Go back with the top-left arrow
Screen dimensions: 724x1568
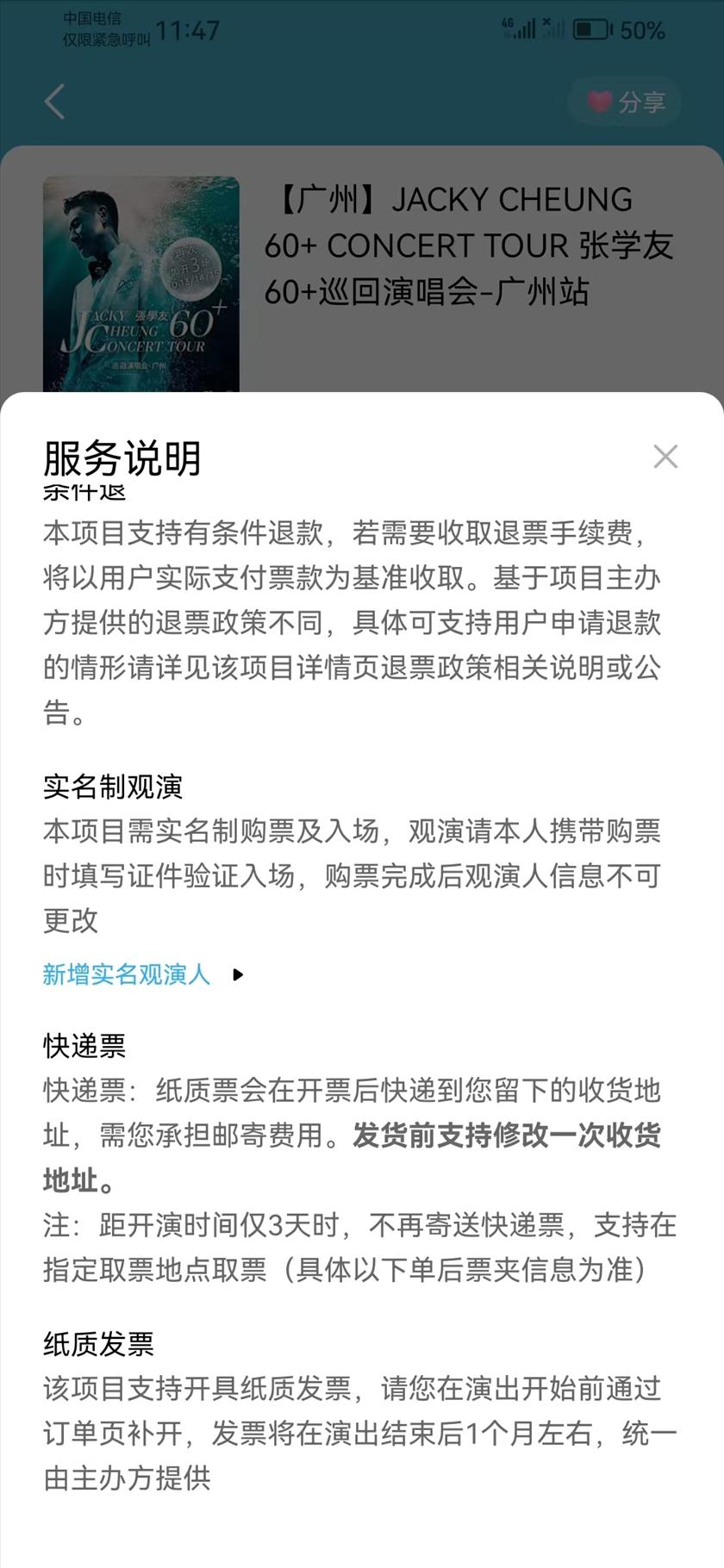pyautogui.click(x=54, y=102)
